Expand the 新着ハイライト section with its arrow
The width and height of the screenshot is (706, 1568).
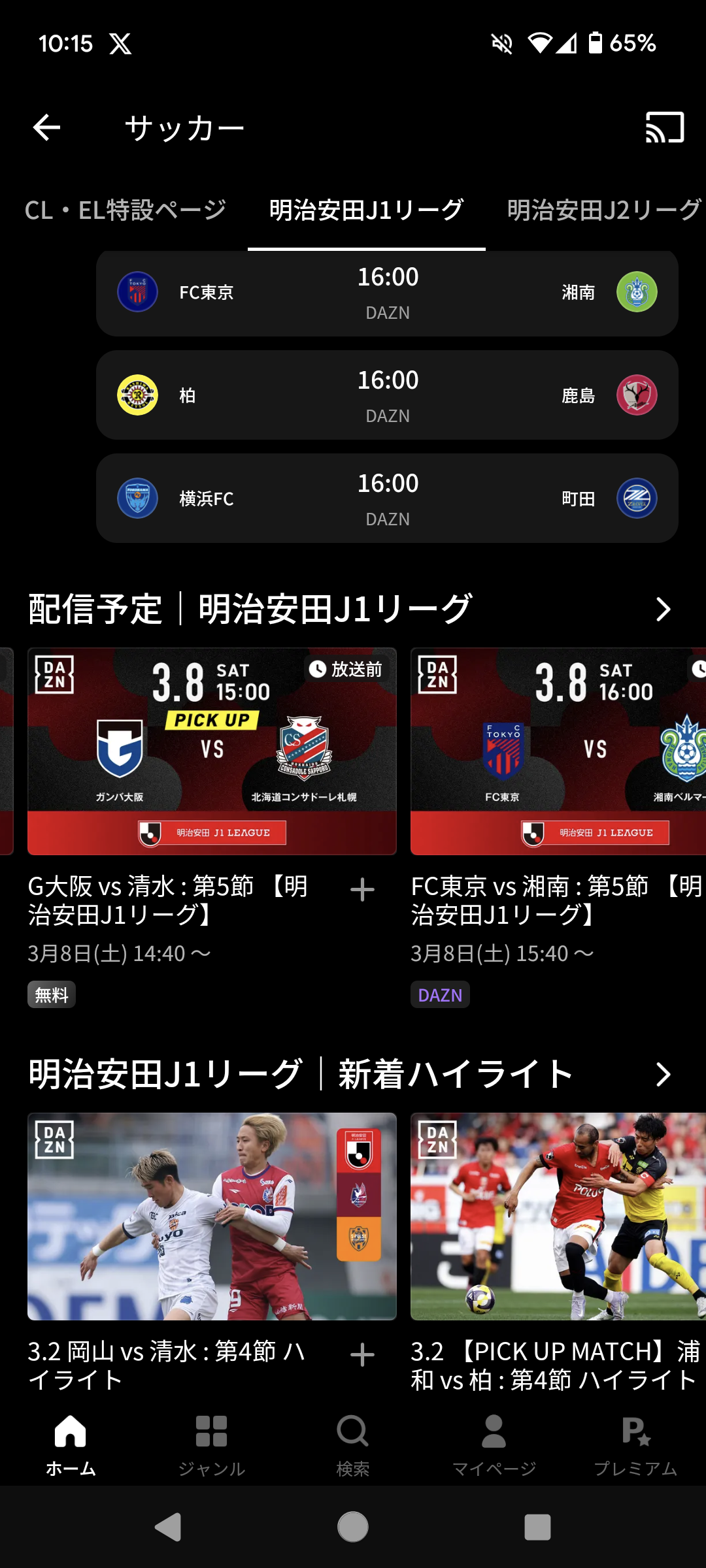pos(663,1075)
